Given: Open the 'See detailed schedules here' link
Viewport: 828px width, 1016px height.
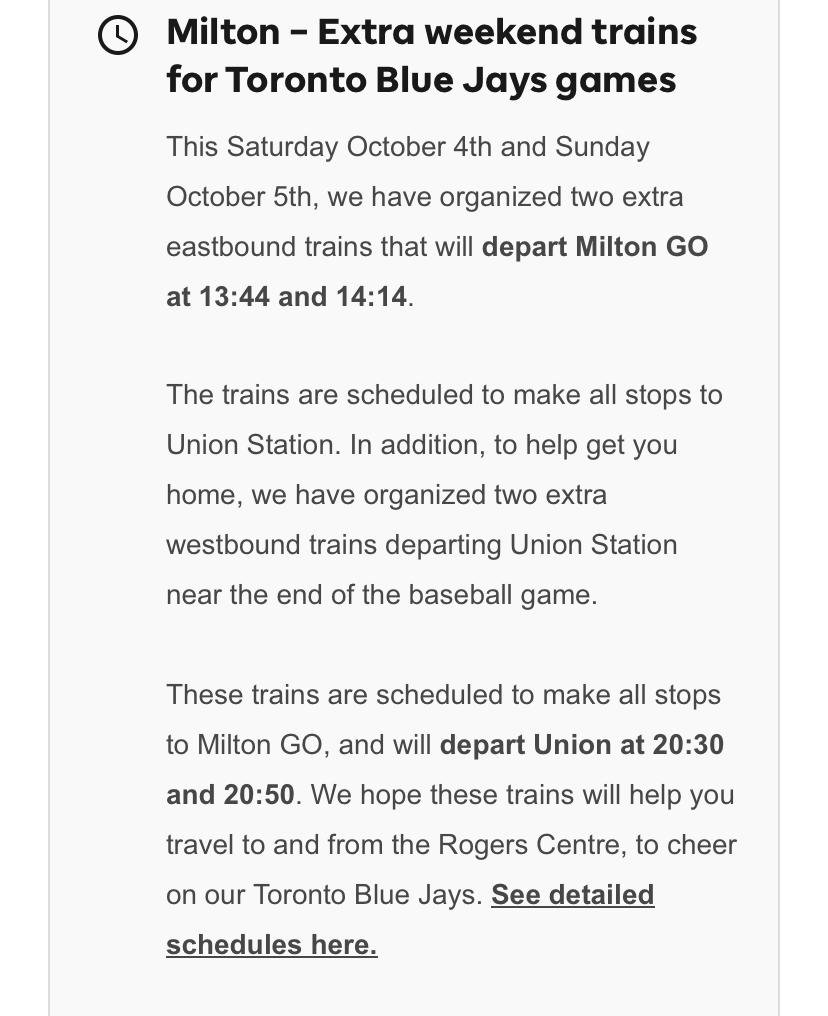Looking at the screenshot, I should pyautogui.click(x=572, y=895).
